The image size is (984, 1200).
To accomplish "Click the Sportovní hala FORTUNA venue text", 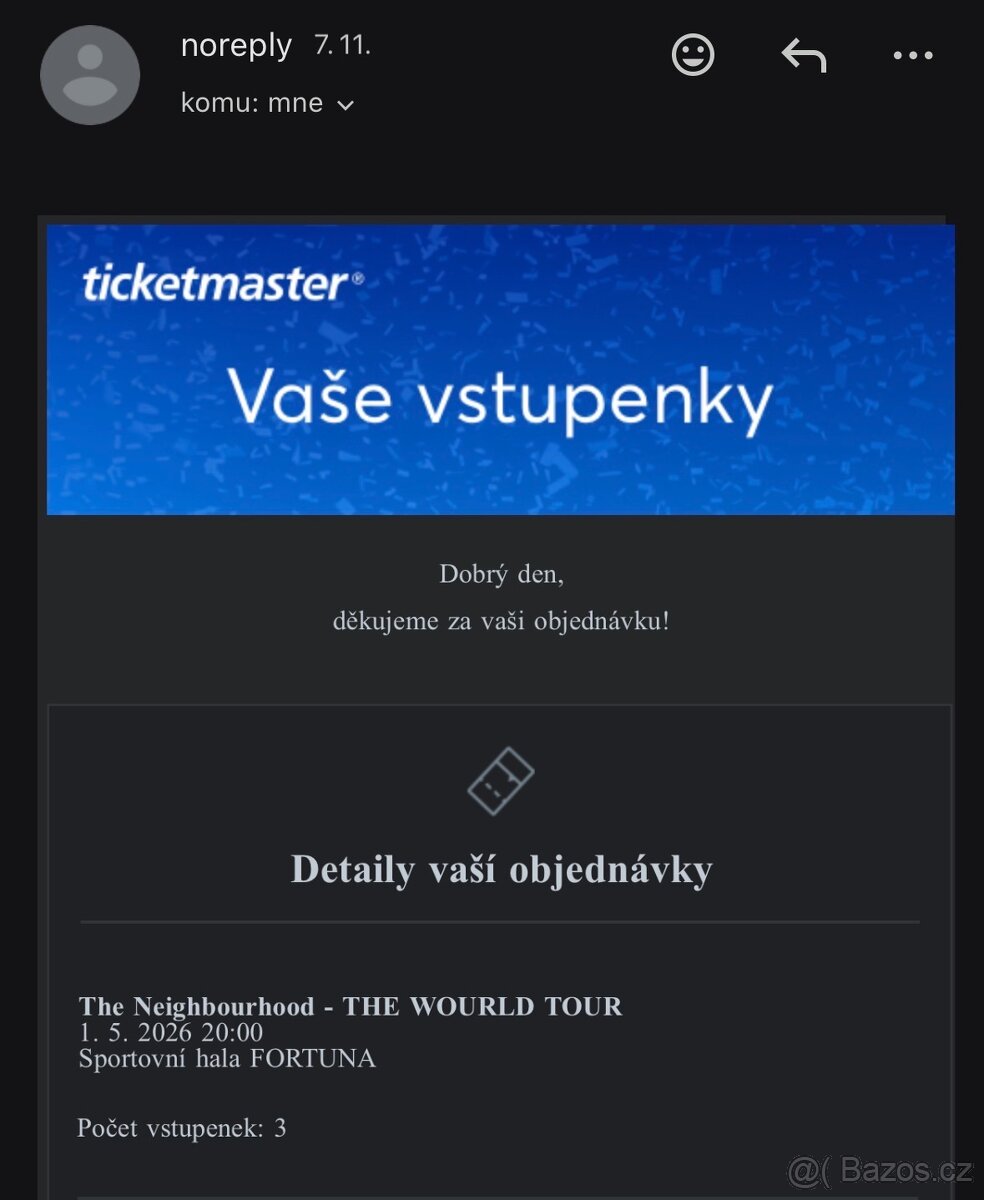I will [x=227, y=1058].
